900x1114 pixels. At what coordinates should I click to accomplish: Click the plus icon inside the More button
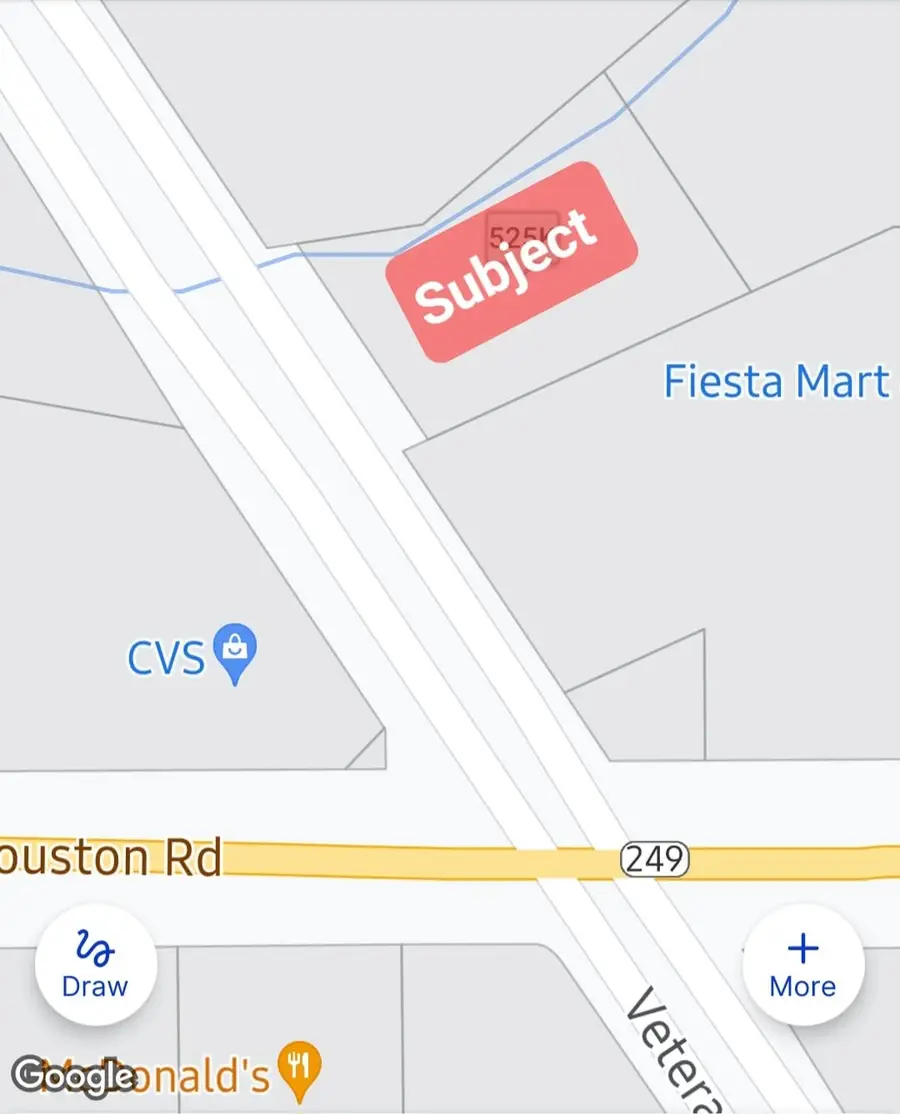802,948
